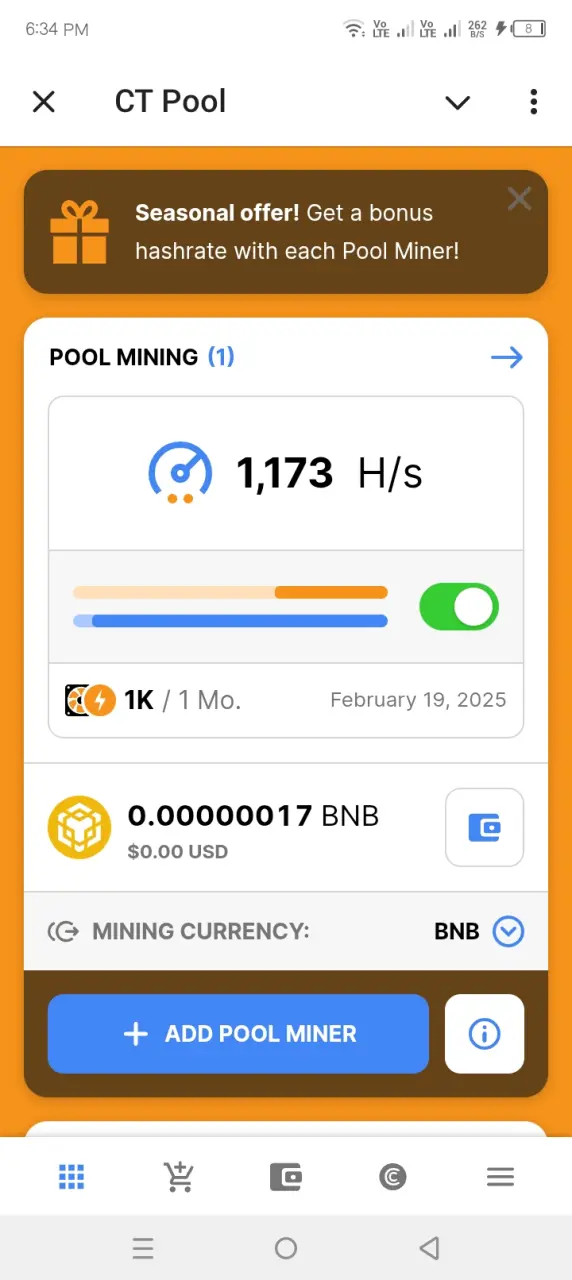Expand the dropdown chevron beside CT Pool
This screenshot has height=1280, width=572.
[x=457, y=102]
